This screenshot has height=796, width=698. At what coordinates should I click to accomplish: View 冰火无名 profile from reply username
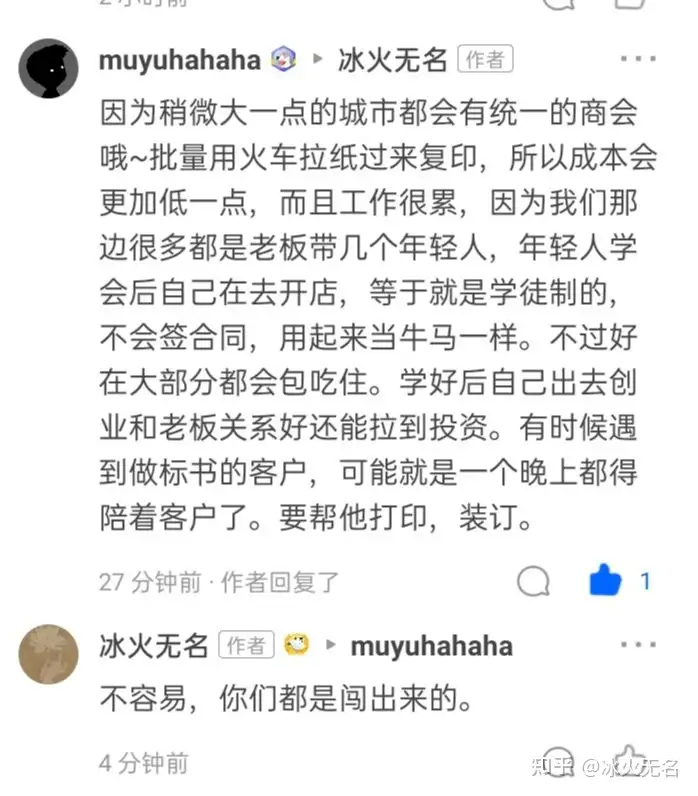[x=153, y=645]
